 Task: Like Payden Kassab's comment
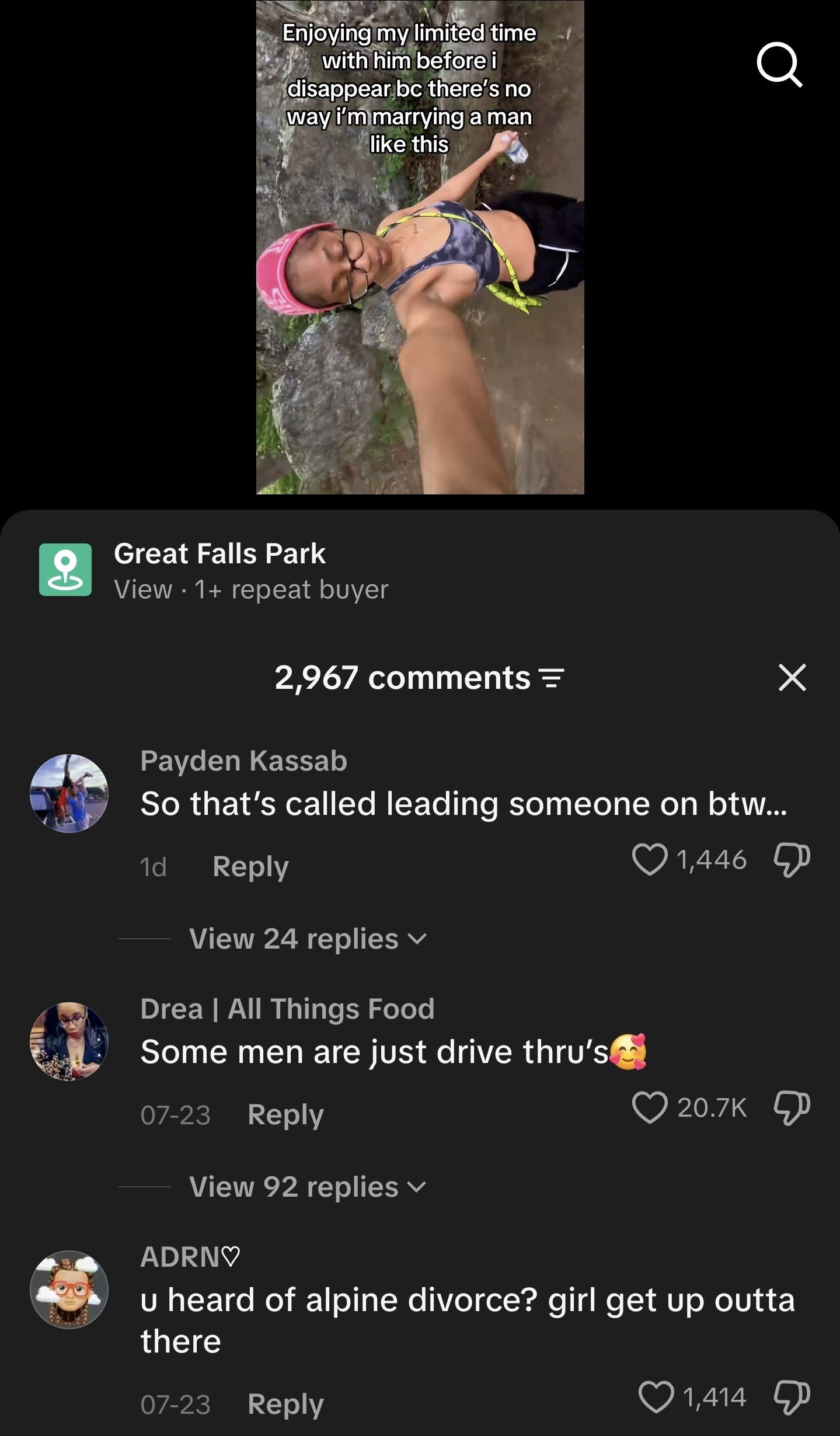[650, 859]
